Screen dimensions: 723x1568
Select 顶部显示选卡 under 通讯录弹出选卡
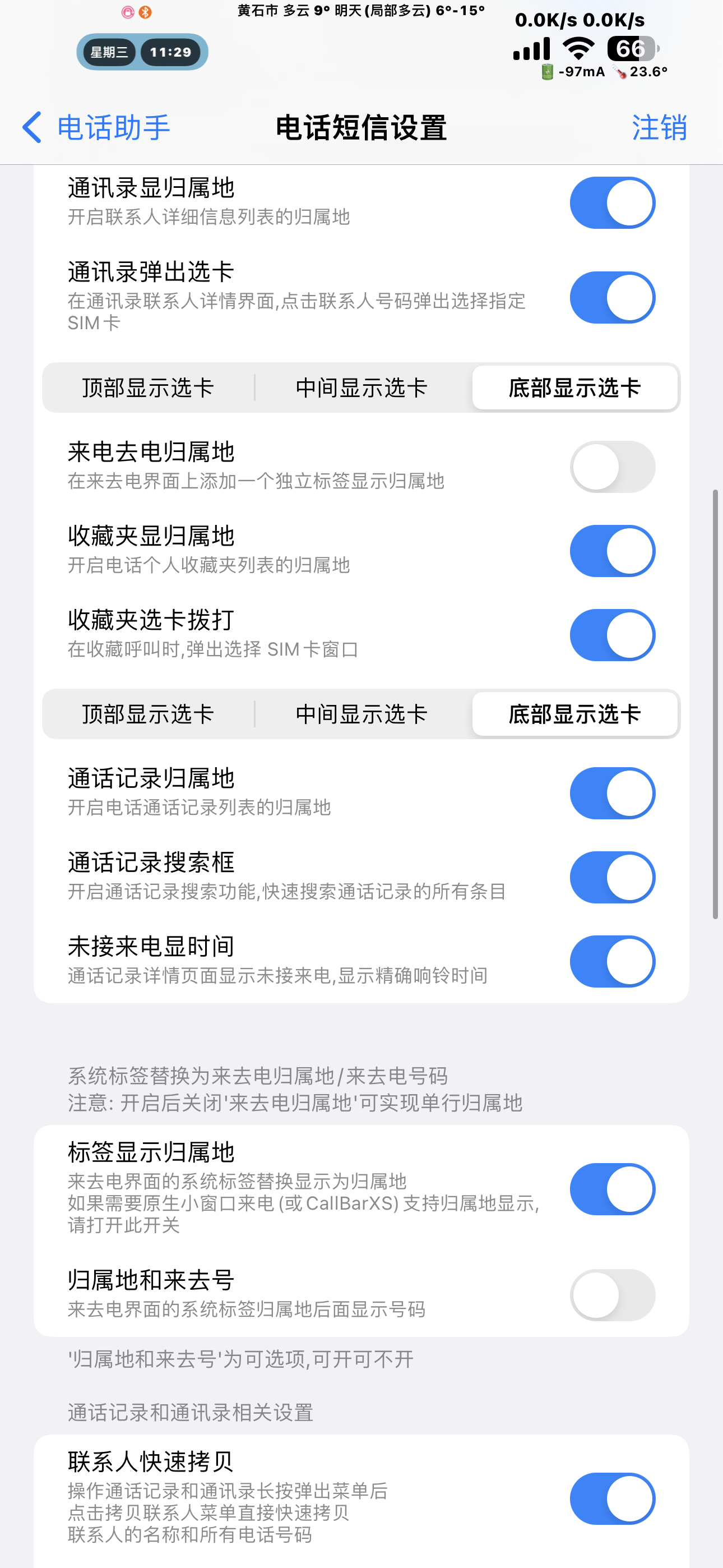[x=149, y=388]
